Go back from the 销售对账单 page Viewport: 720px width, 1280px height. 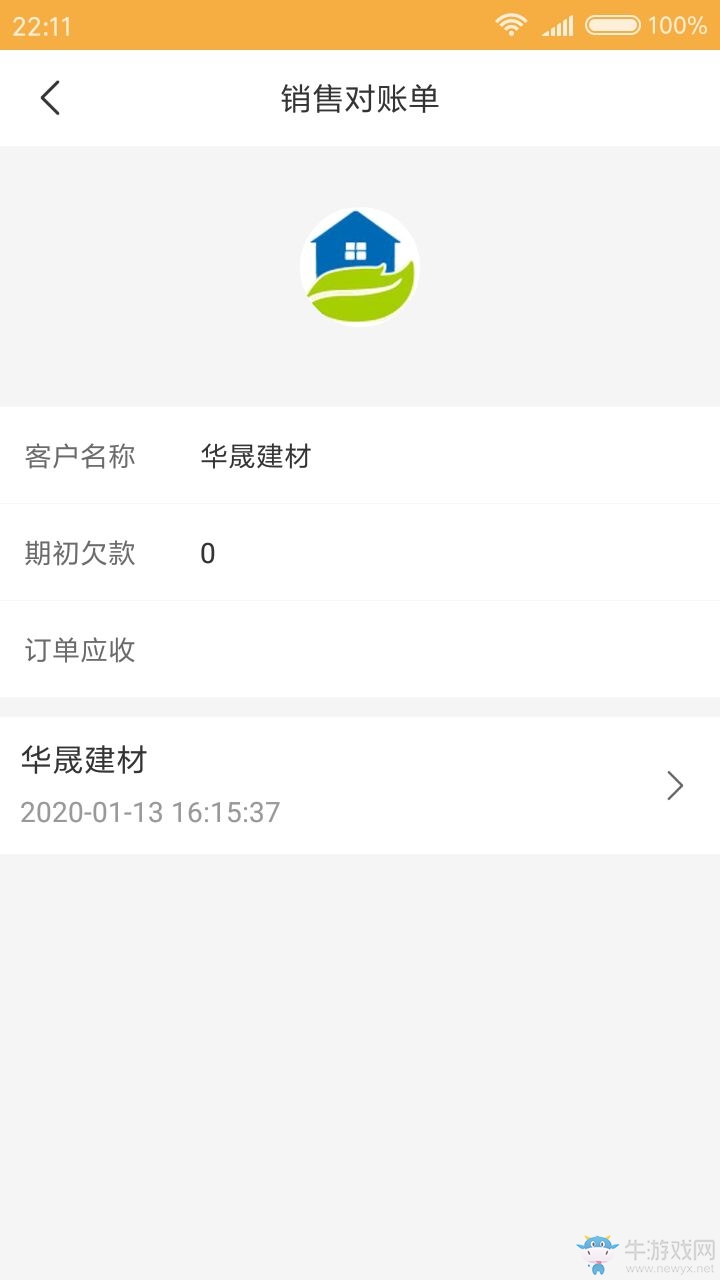point(50,98)
